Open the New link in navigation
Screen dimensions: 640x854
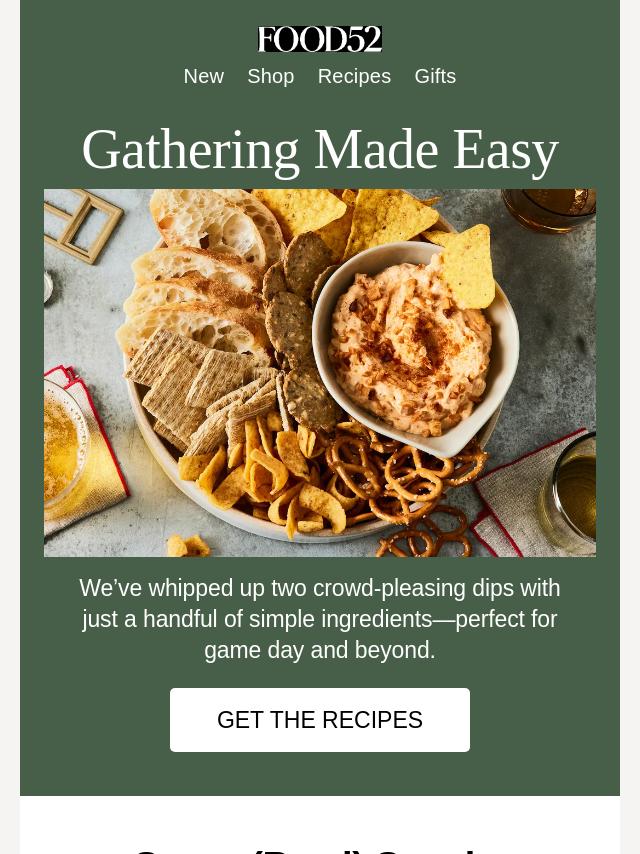click(x=203, y=76)
